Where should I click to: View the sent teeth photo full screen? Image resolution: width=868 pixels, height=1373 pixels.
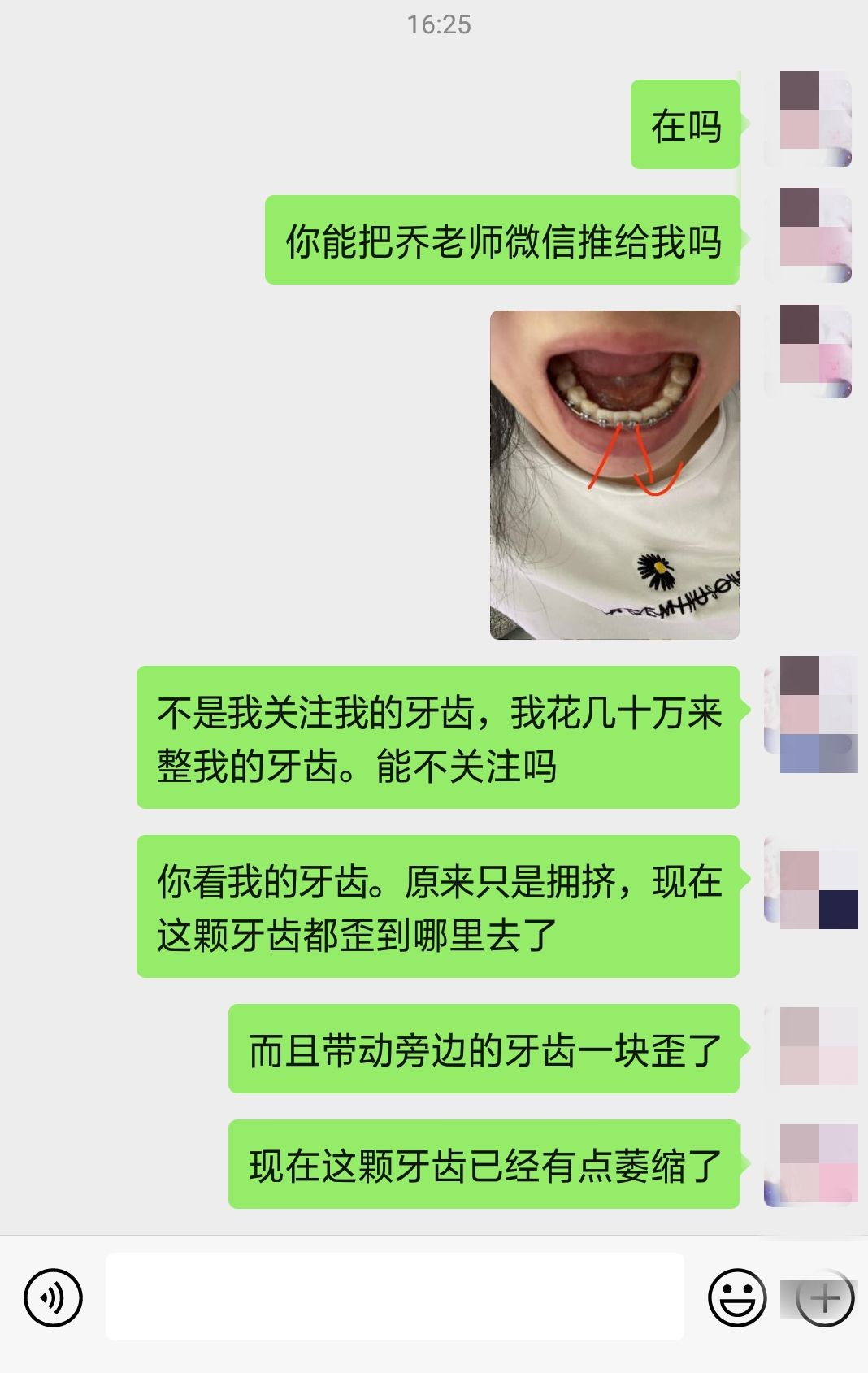(x=614, y=475)
